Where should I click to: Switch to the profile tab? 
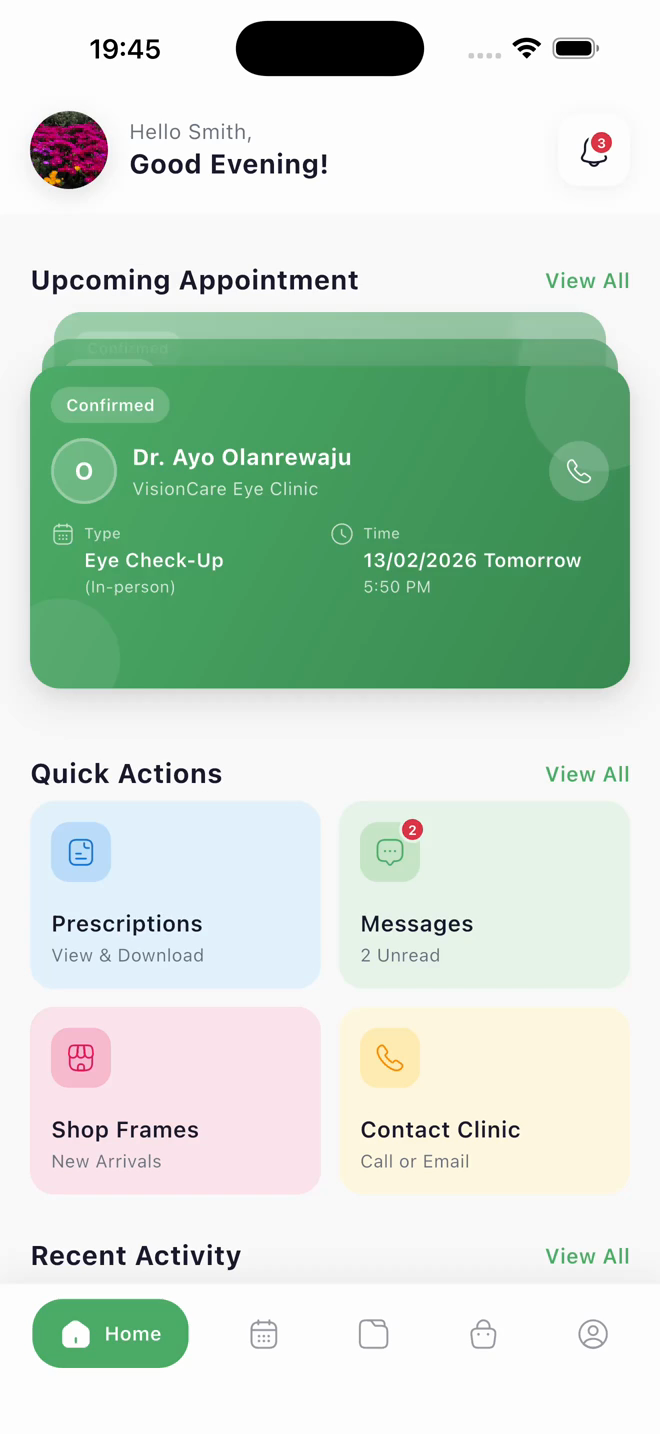coord(593,1334)
